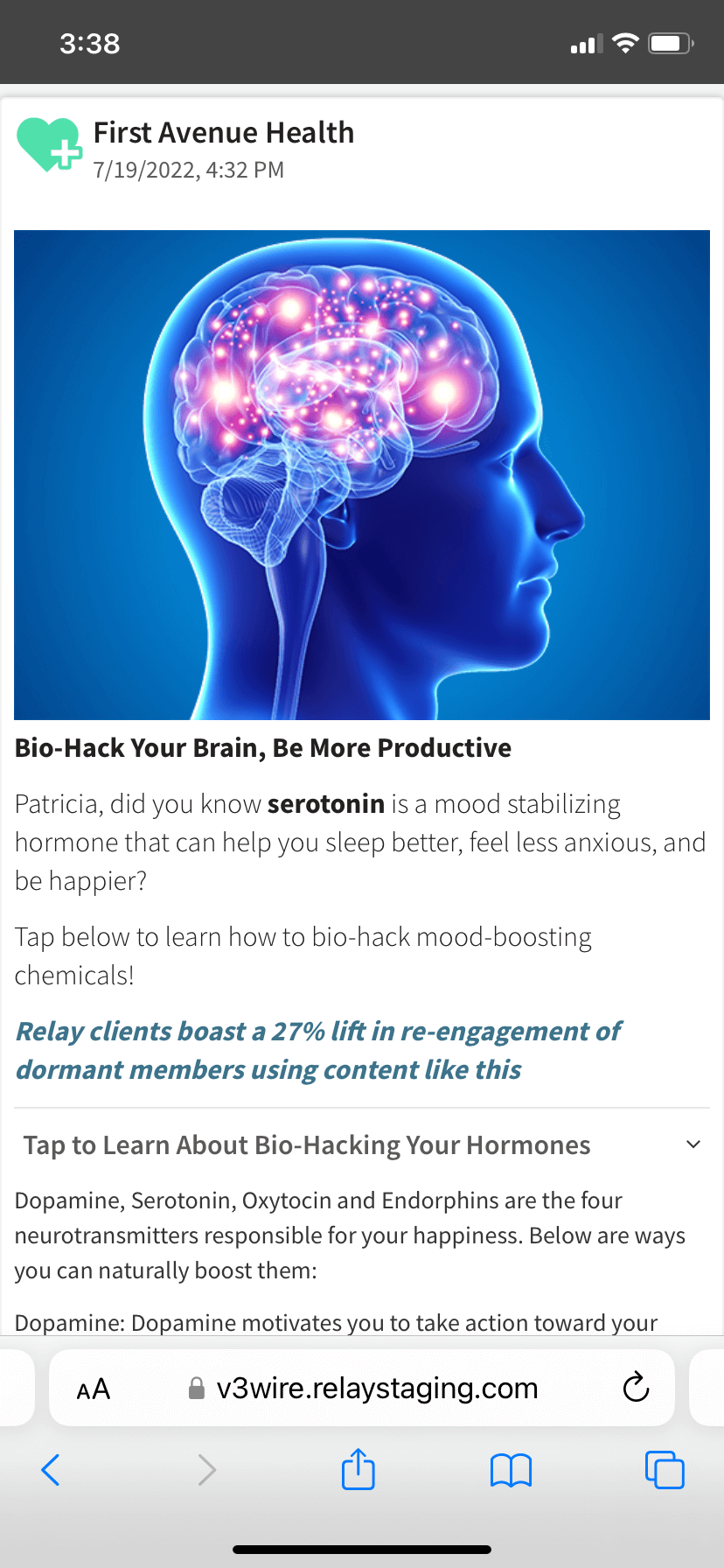Collapse the Bio-Hacking Your Hormones section
This screenshot has height=1568, width=724.
coord(693,1144)
